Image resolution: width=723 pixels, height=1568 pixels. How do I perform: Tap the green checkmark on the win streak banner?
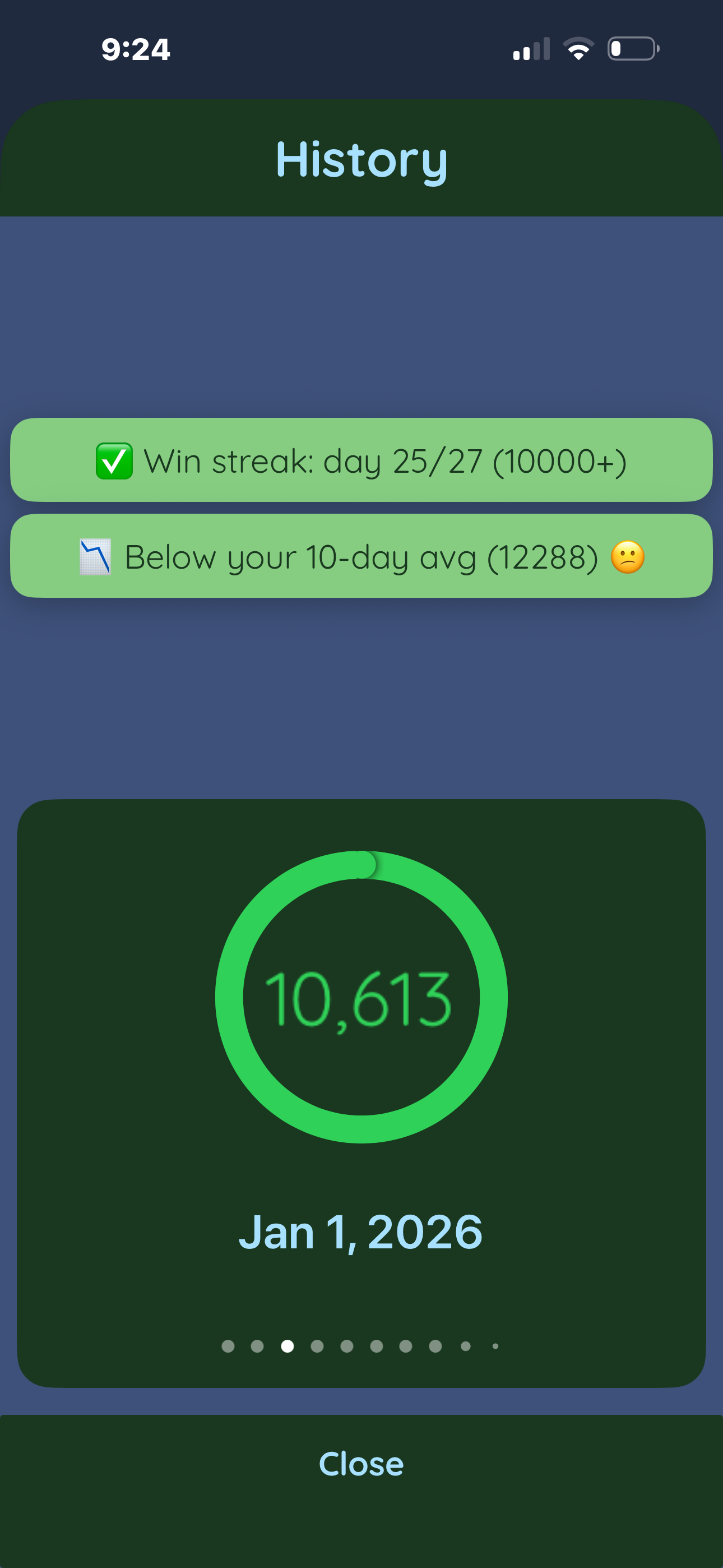(115, 461)
